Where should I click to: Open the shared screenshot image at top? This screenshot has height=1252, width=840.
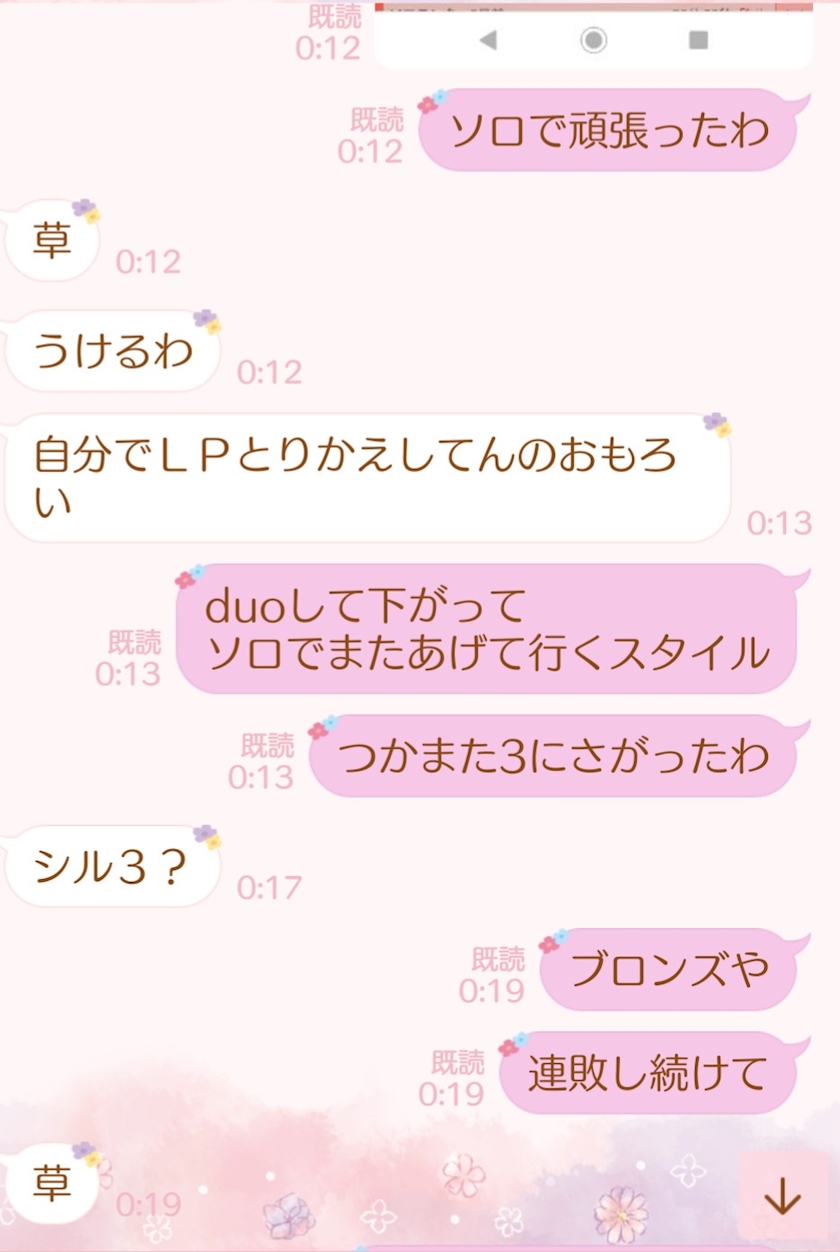tap(594, 36)
